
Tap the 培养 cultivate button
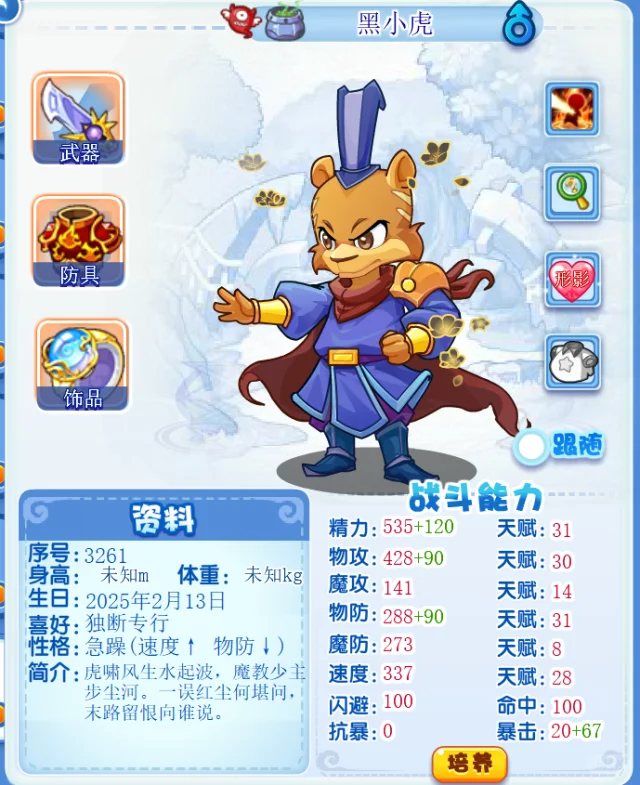pyautogui.click(x=470, y=764)
